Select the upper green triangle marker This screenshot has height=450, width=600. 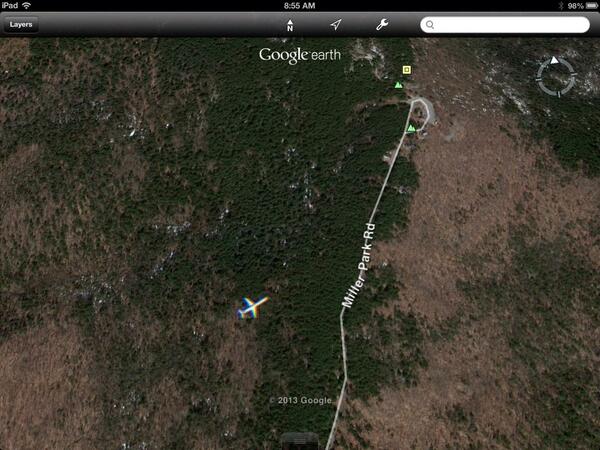pyautogui.click(x=398, y=85)
